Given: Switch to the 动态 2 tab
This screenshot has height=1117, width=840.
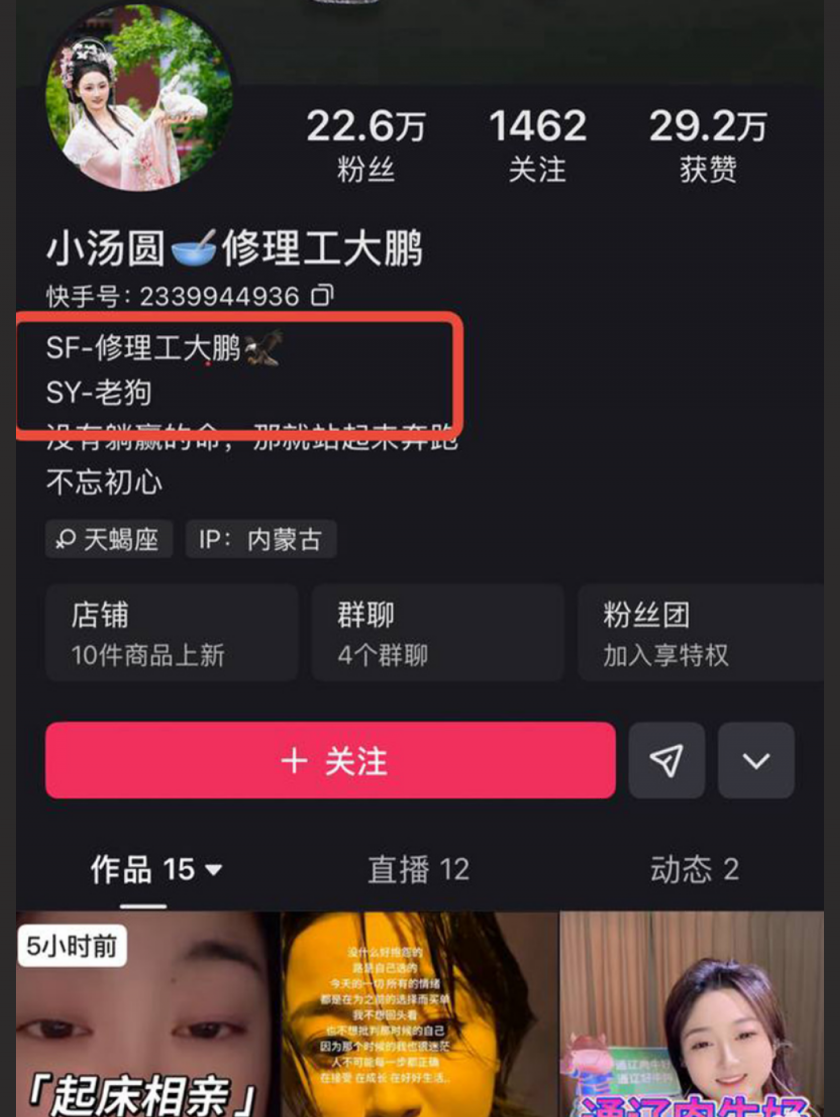Looking at the screenshot, I should pyautogui.click(x=694, y=869).
